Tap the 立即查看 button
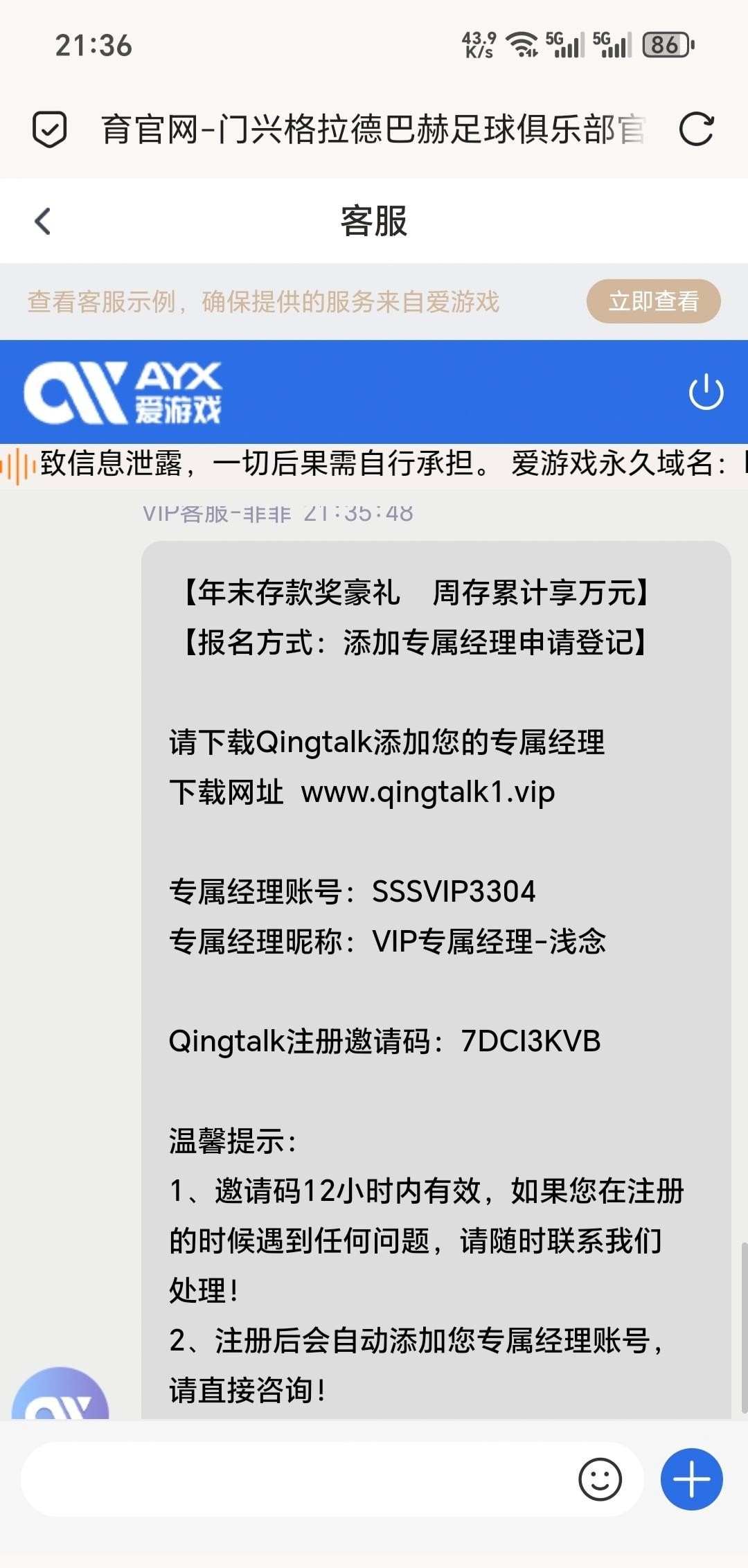Image resolution: width=748 pixels, height=1568 pixels. (653, 301)
